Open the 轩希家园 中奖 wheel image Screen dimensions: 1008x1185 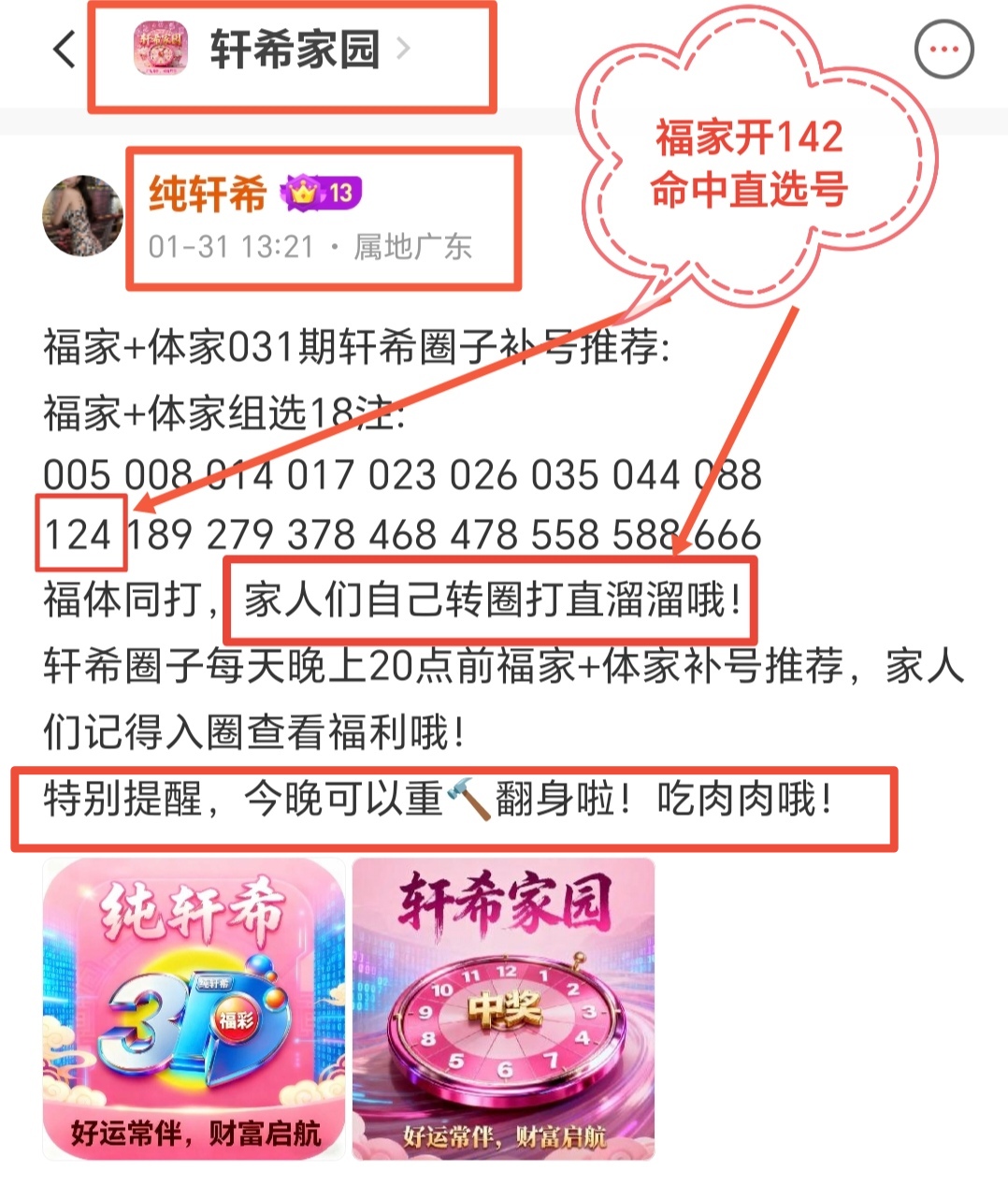click(x=503, y=1009)
